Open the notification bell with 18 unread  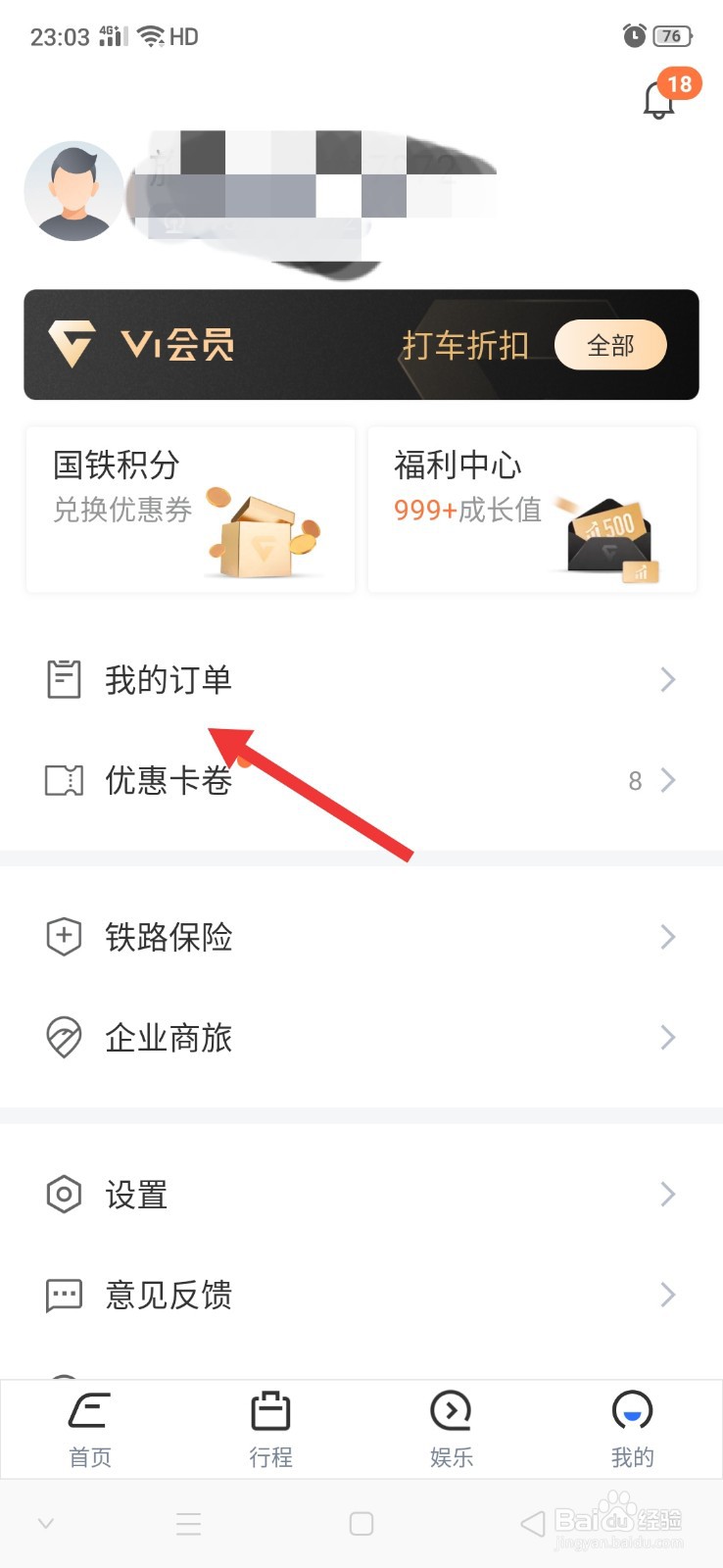(658, 98)
